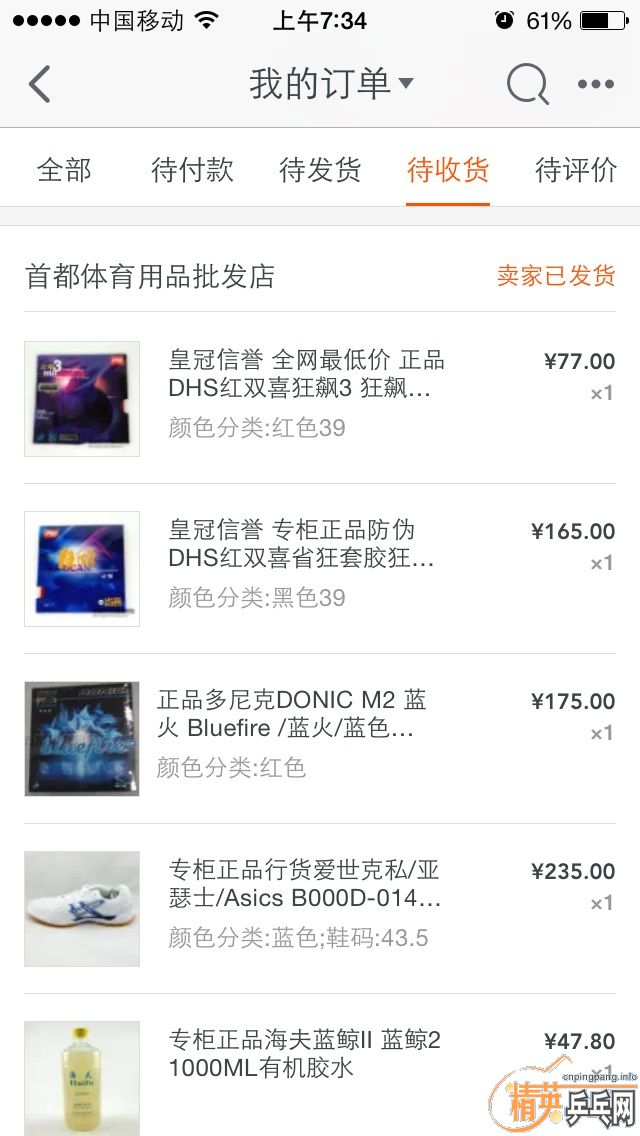Open the 海夫蓝鲸II 1000ML glue item

[304, 1056]
